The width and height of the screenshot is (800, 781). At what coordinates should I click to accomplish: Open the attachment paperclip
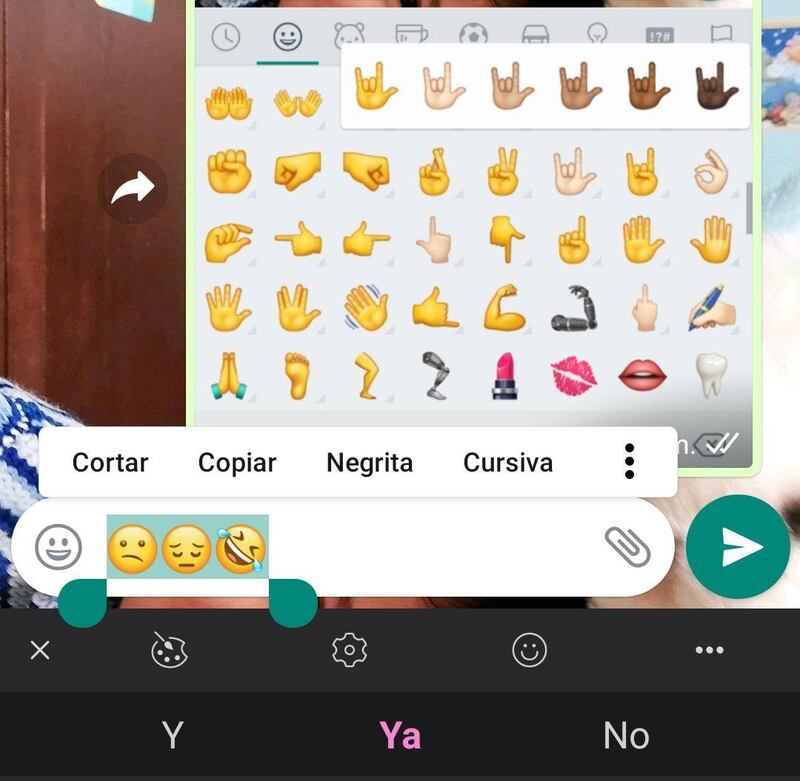(627, 546)
